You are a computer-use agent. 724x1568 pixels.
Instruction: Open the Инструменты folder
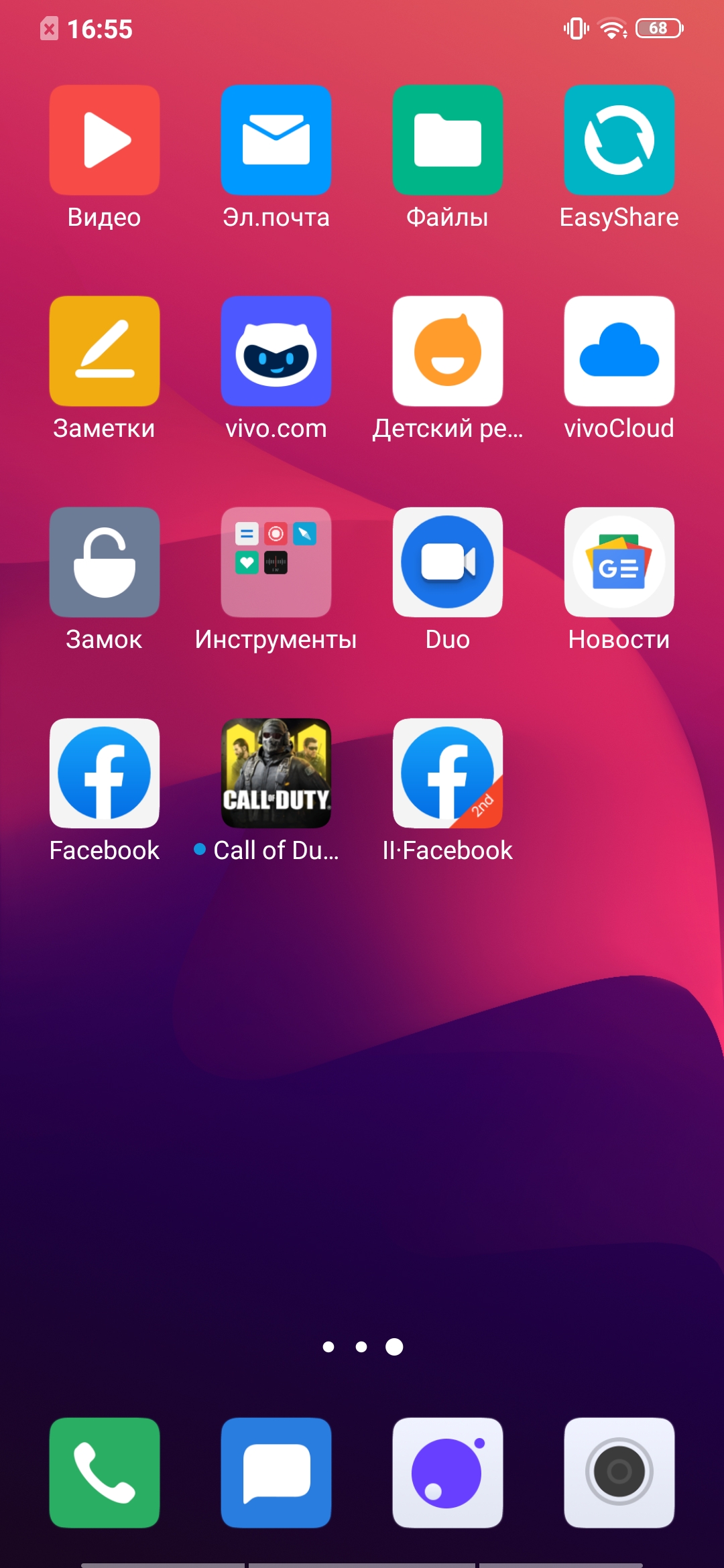[x=276, y=562]
